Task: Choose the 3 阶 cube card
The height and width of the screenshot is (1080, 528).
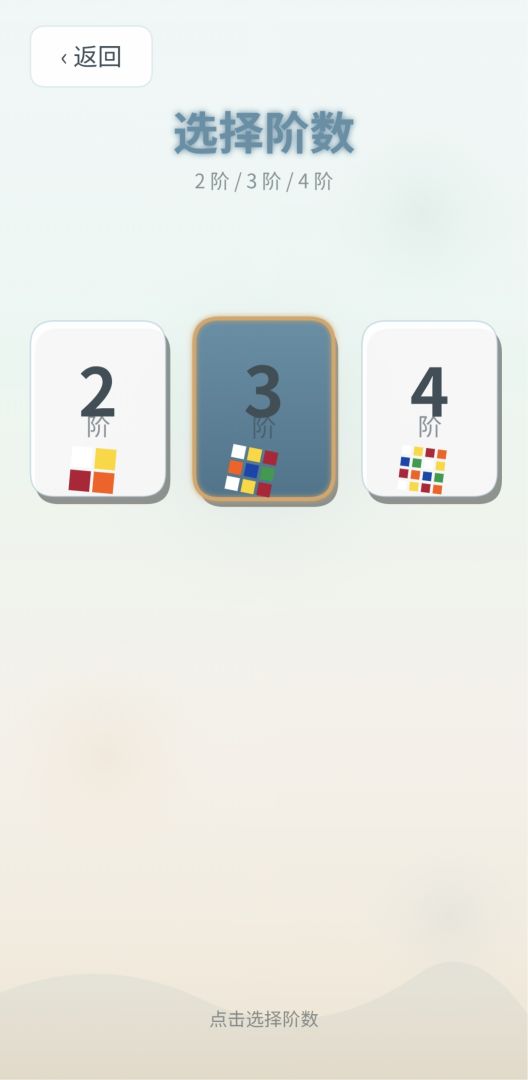Action: coord(264,409)
